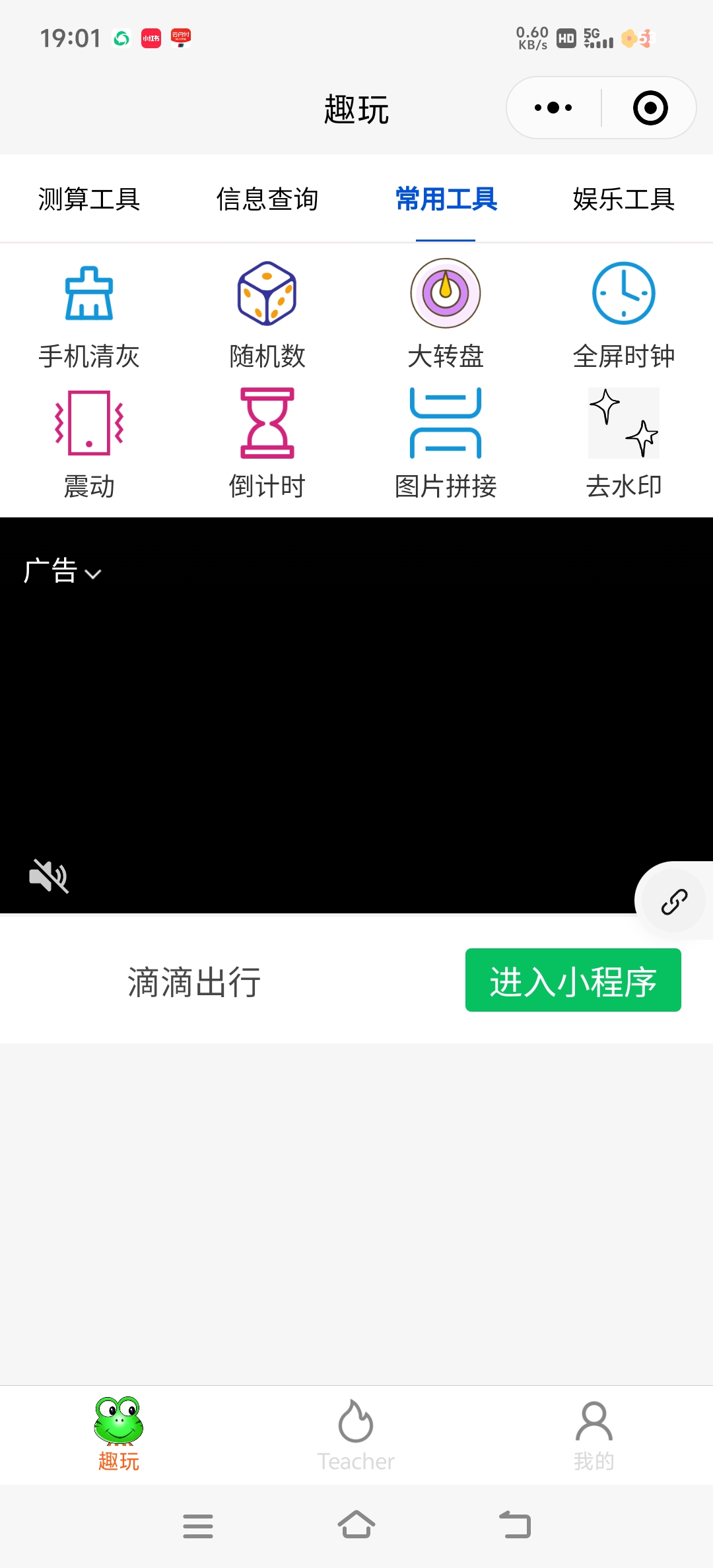Open the 去水印 watermark removal tool
713x1568 pixels.
click(x=624, y=443)
